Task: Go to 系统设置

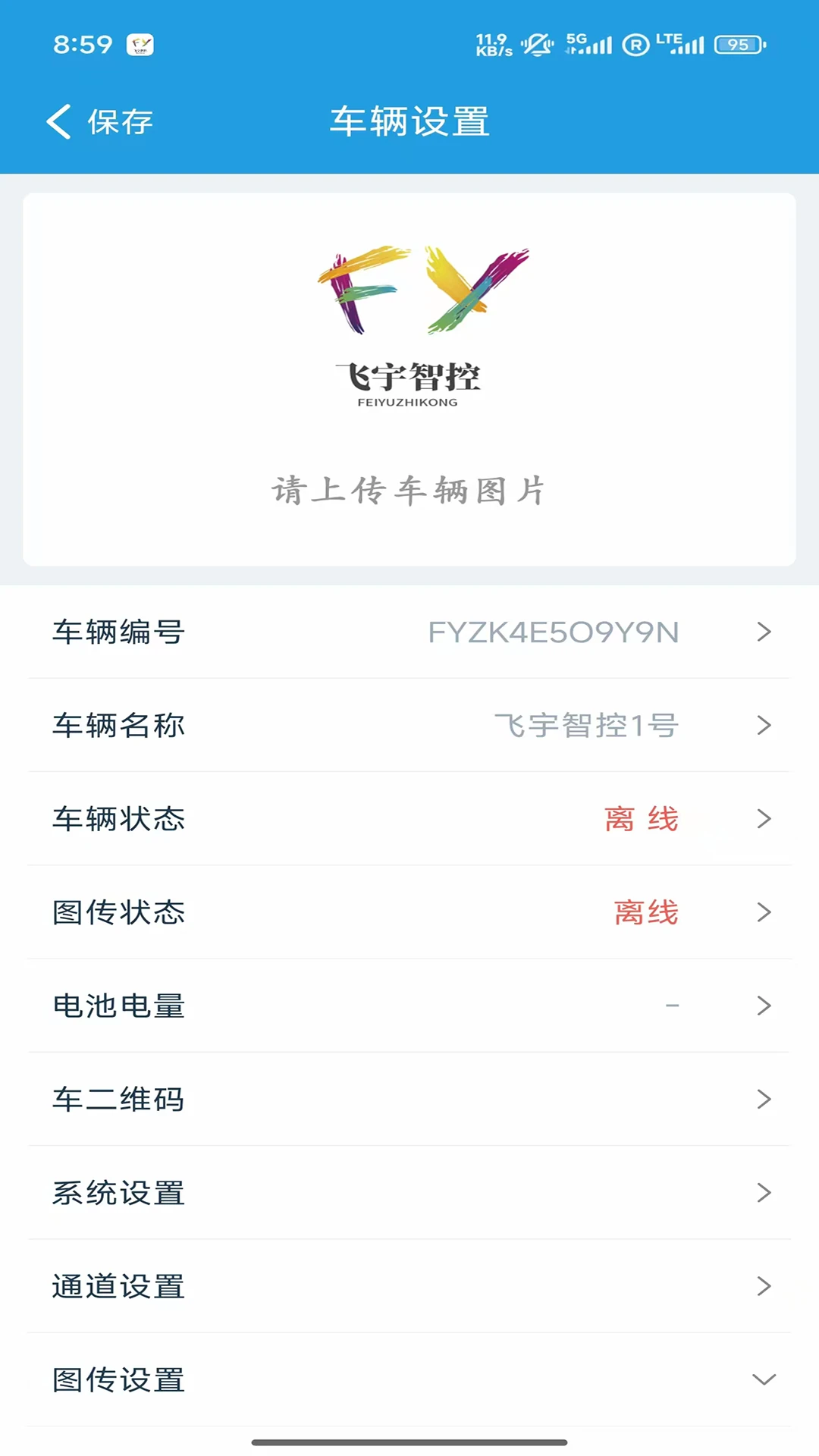Action: tap(409, 1193)
